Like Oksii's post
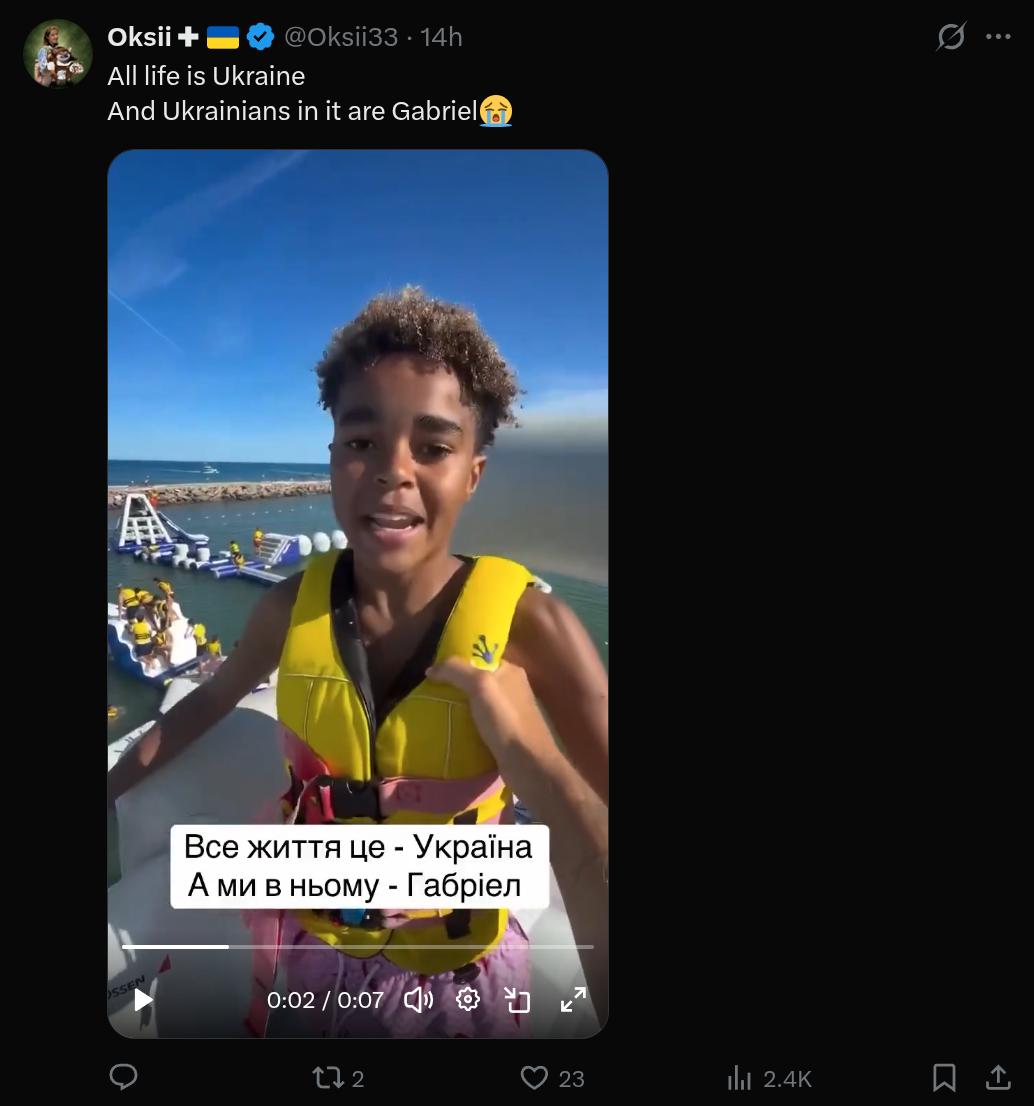1034x1106 pixels. [x=552, y=1078]
